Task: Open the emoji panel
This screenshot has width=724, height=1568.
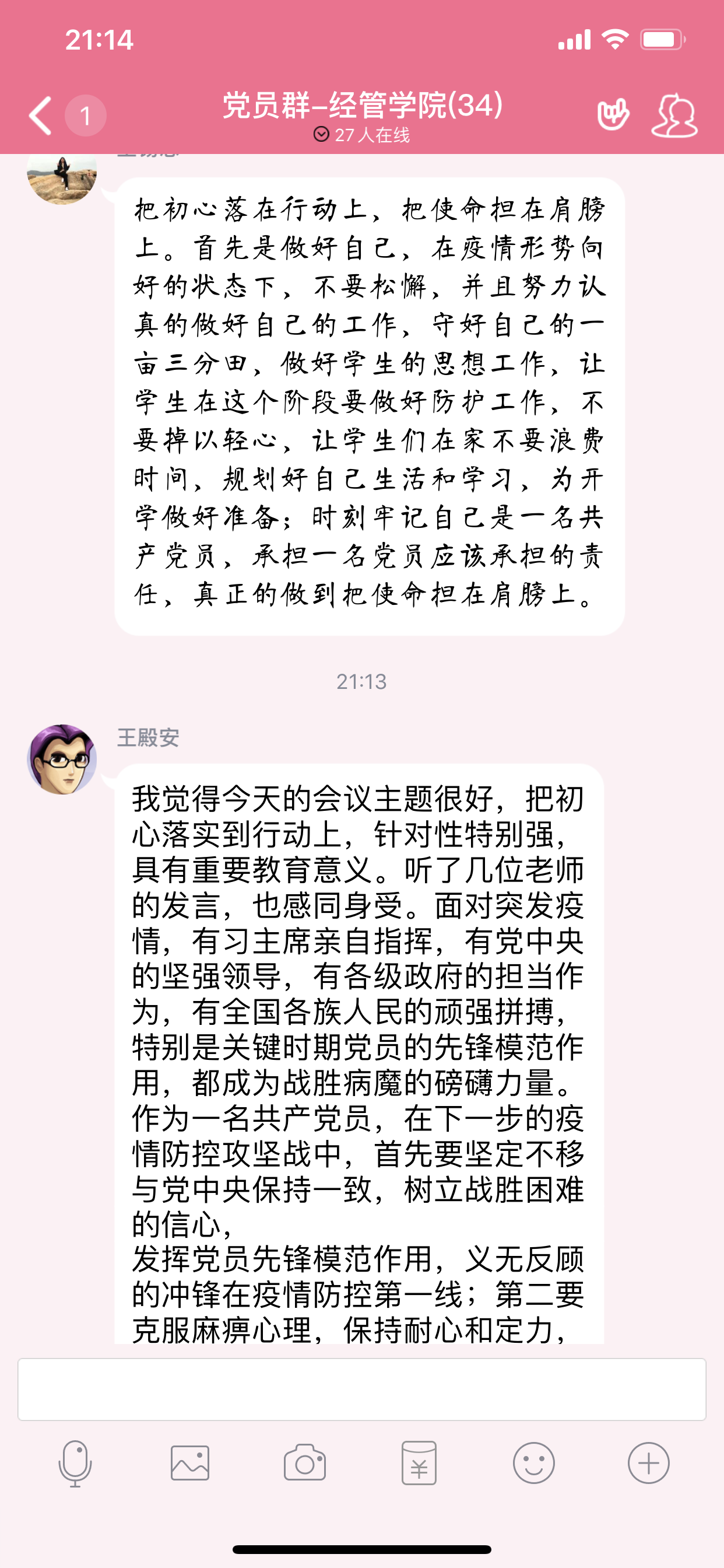Action: point(533,1462)
